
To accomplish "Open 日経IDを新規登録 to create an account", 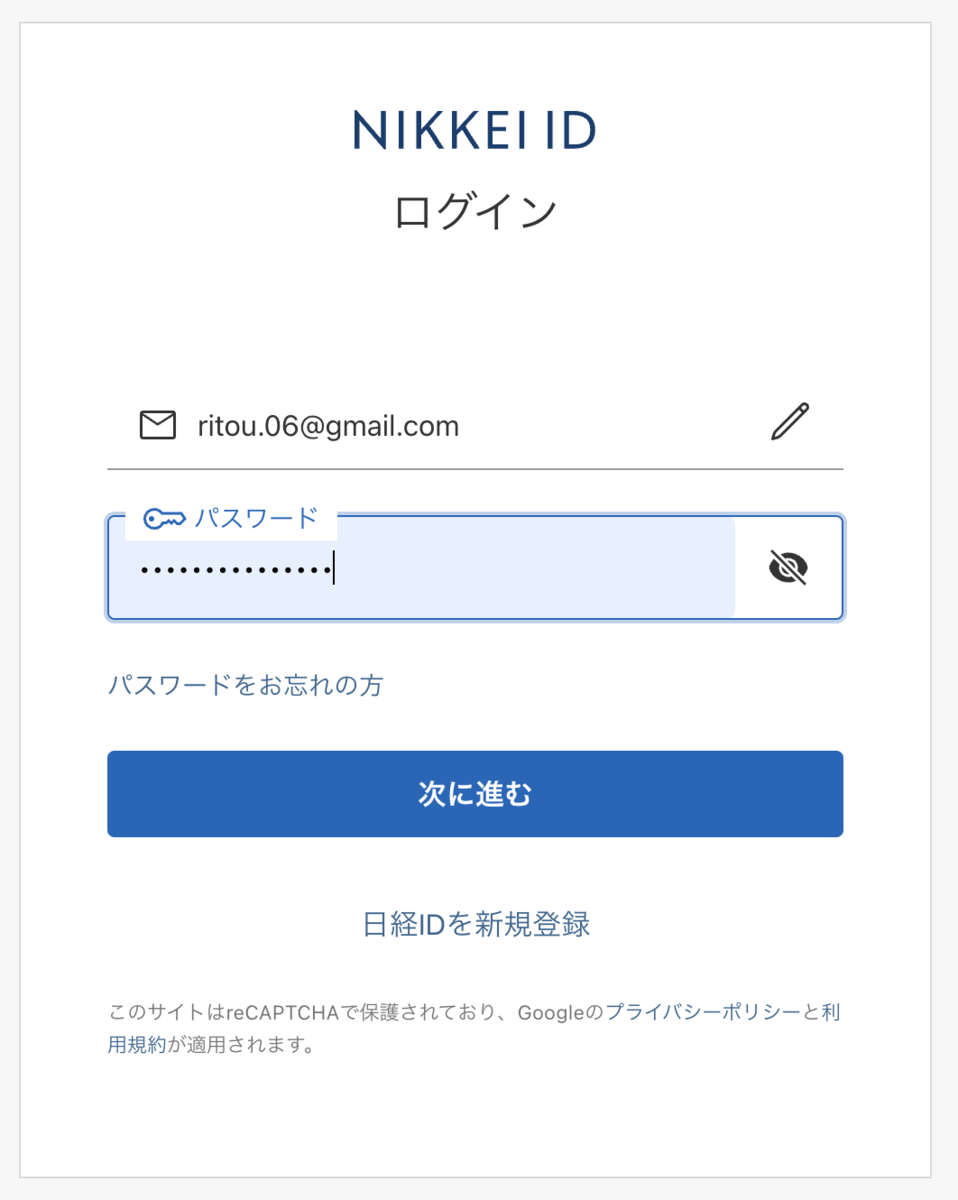I will click(x=475, y=924).
